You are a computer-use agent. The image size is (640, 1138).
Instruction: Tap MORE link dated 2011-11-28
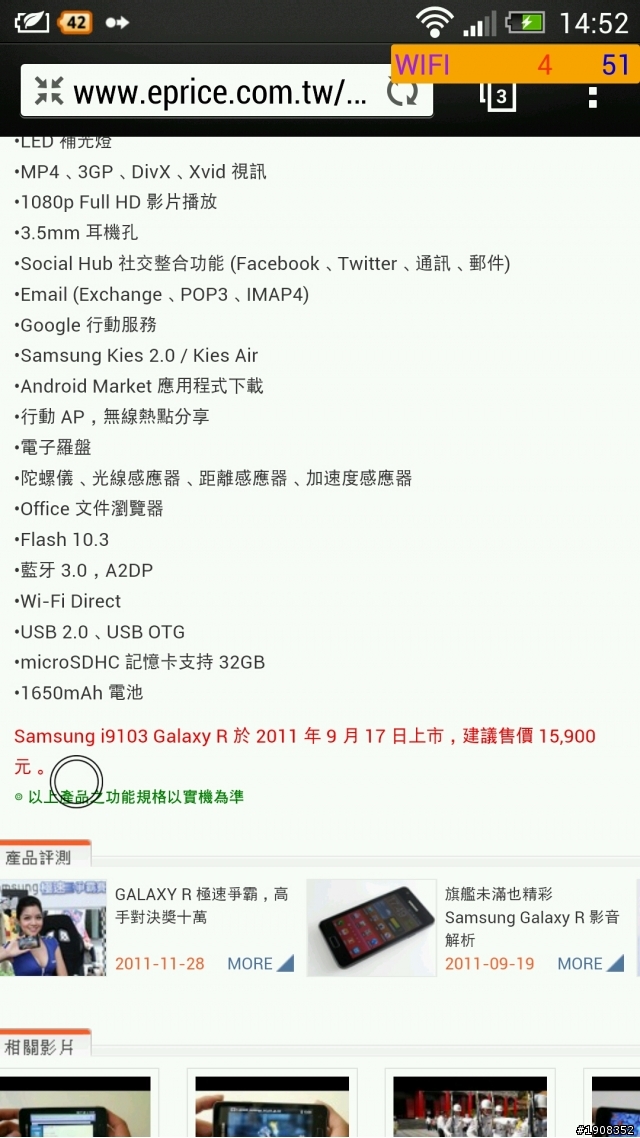(260, 964)
